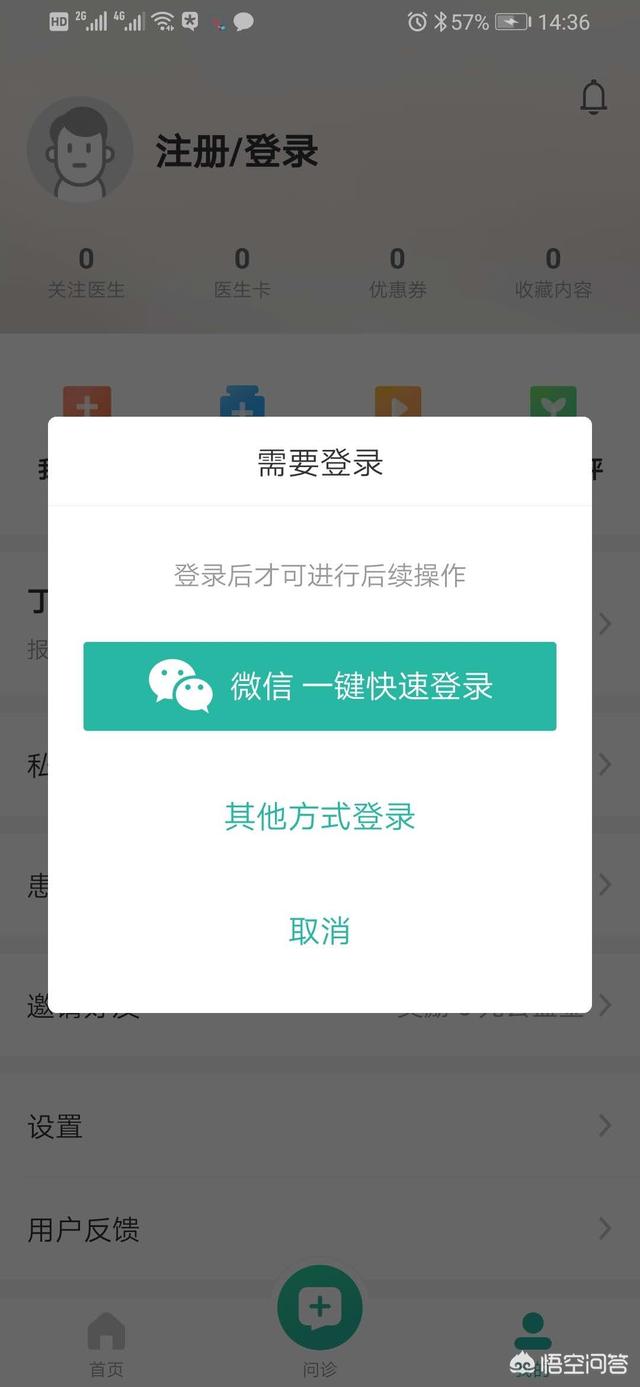
Task: Choose 其他方式登录 option
Action: (x=320, y=817)
